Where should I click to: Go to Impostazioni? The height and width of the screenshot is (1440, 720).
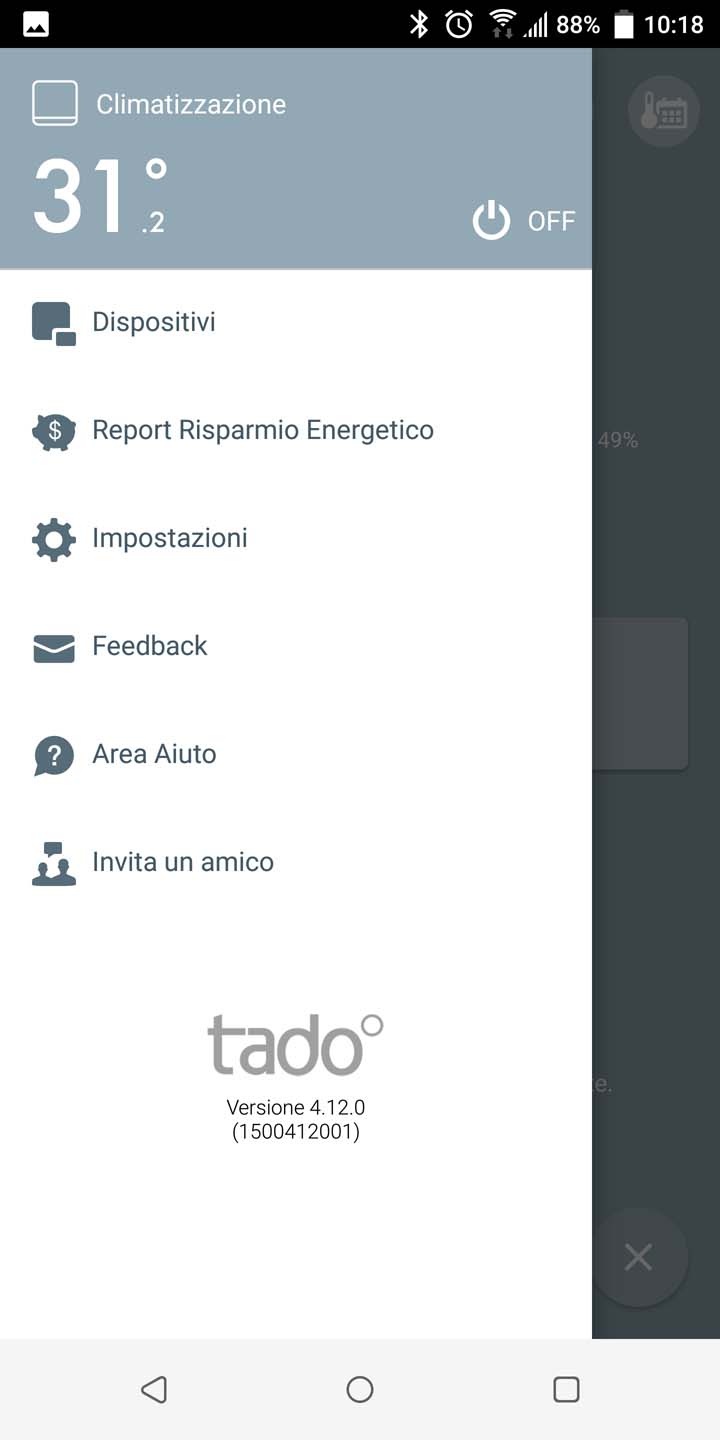coord(296,538)
